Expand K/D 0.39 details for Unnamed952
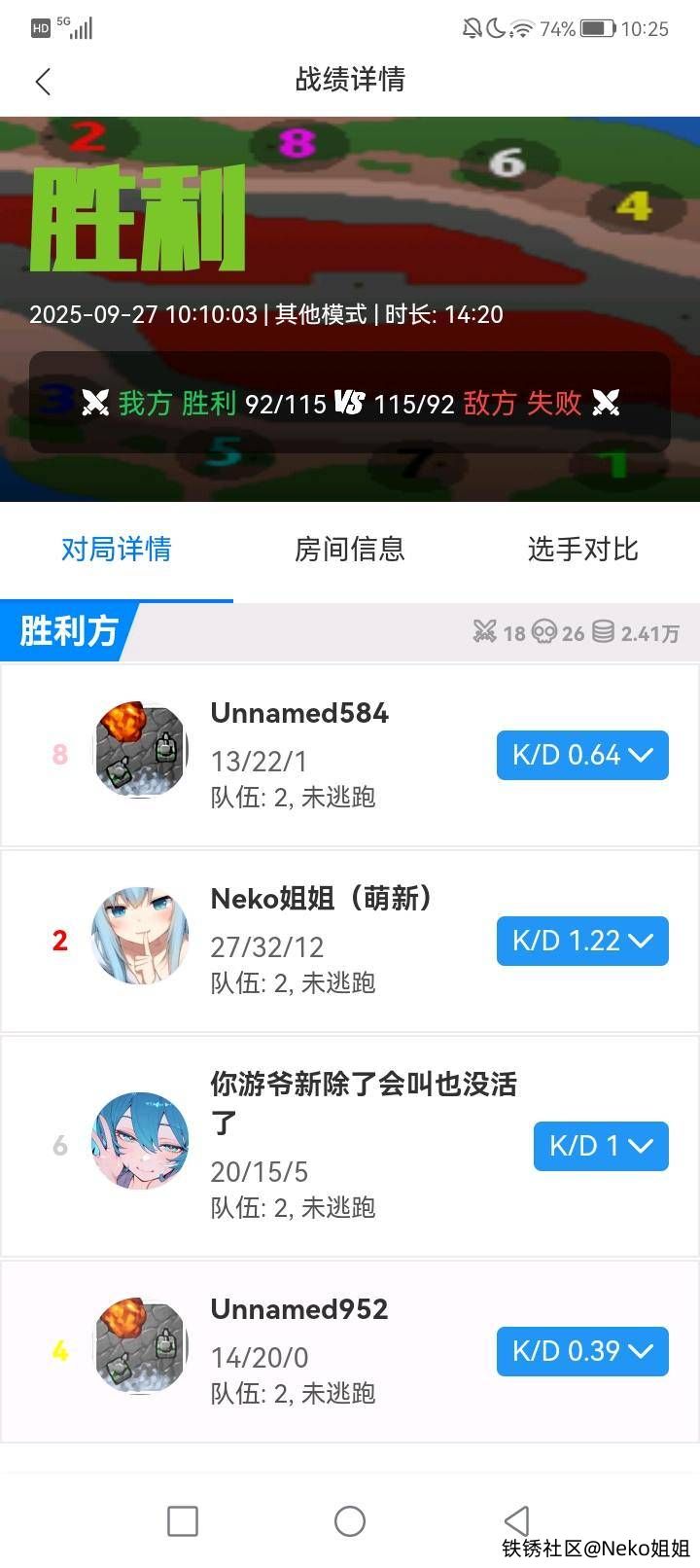 pos(582,1351)
